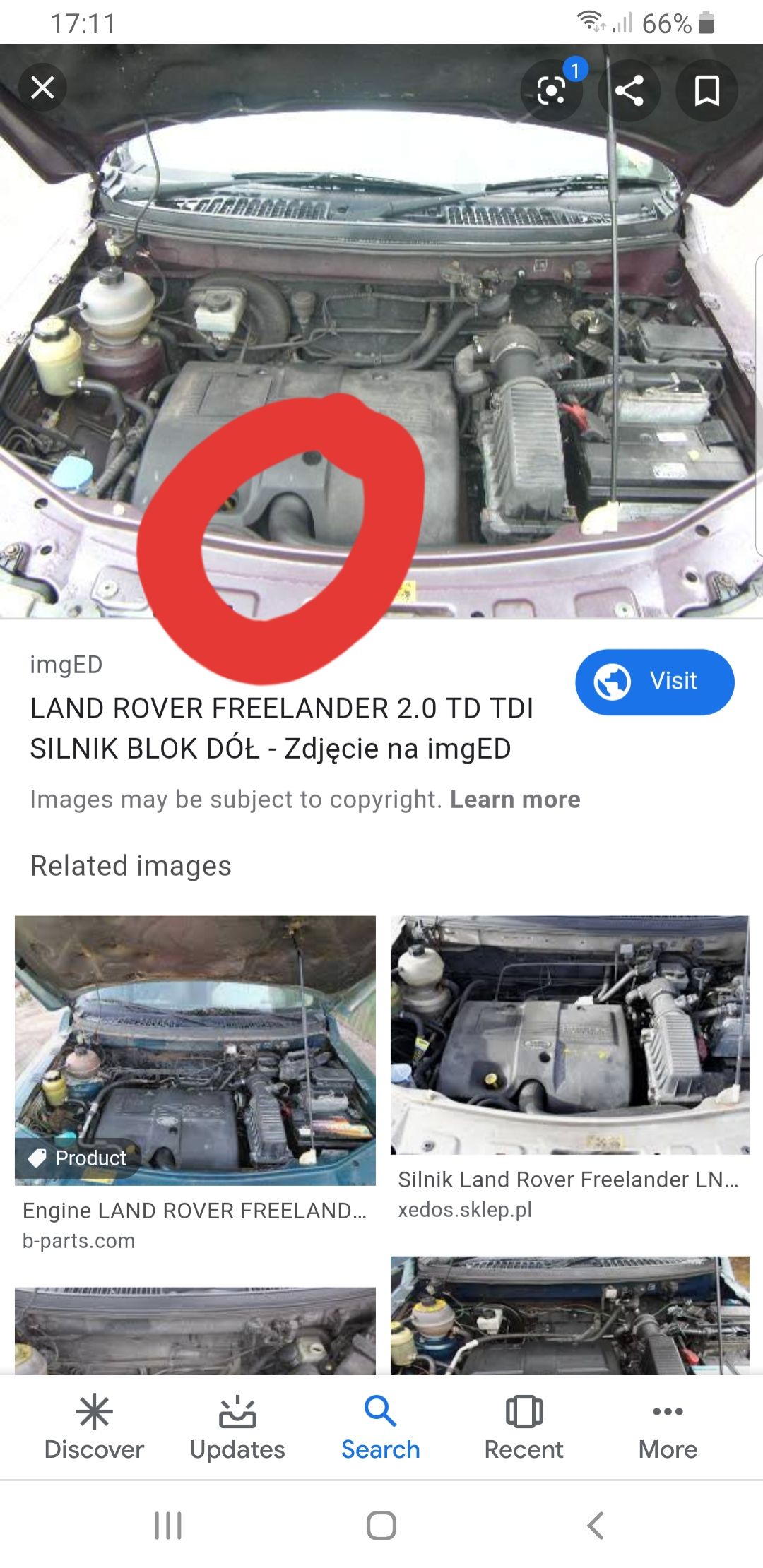Go to the system home screen
The height and width of the screenshot is (1568, 763).
click(x=381, y=1525)
